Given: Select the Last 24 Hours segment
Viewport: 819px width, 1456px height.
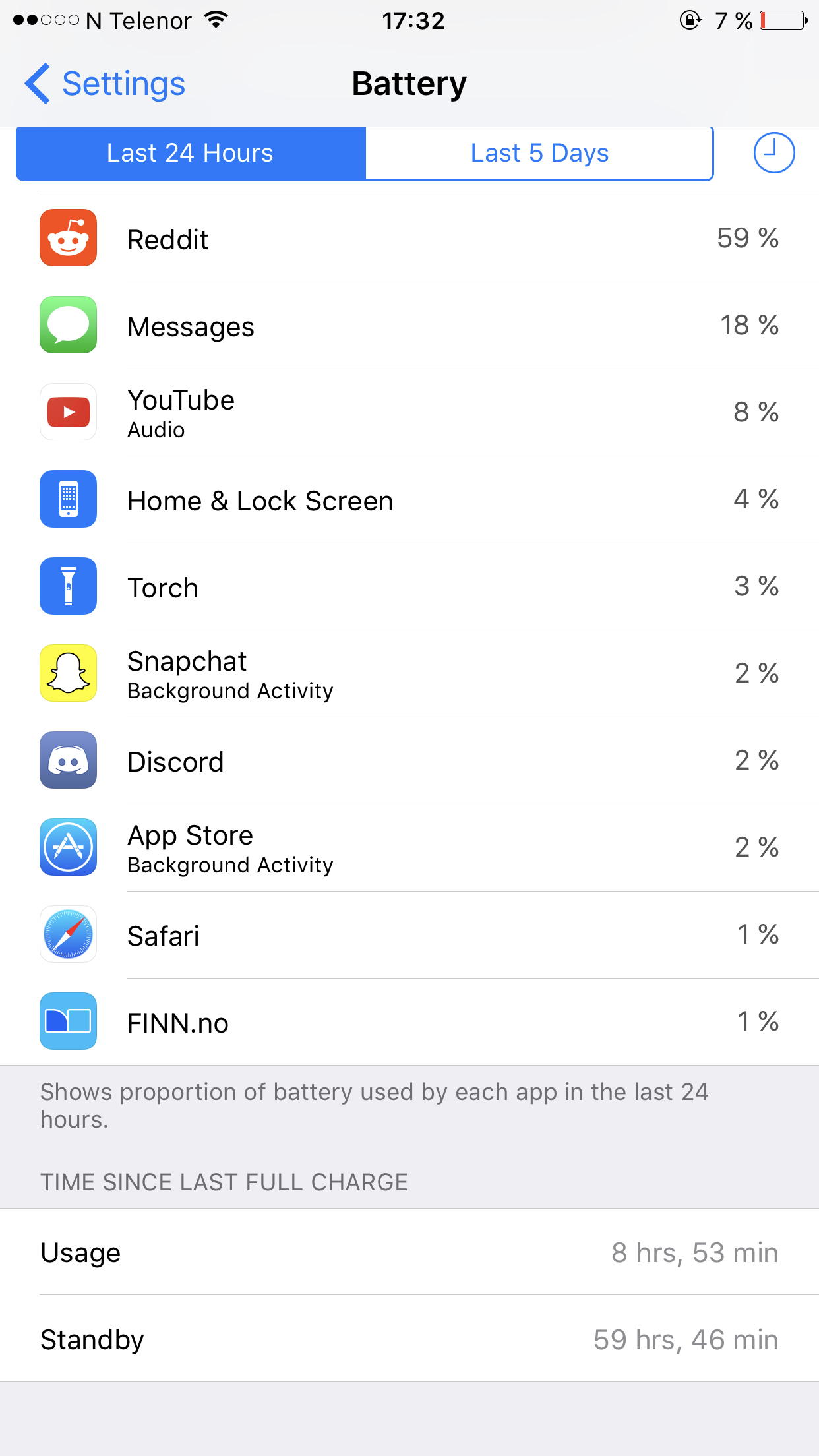Looking at the screenshot, I should tap(191, 153).
